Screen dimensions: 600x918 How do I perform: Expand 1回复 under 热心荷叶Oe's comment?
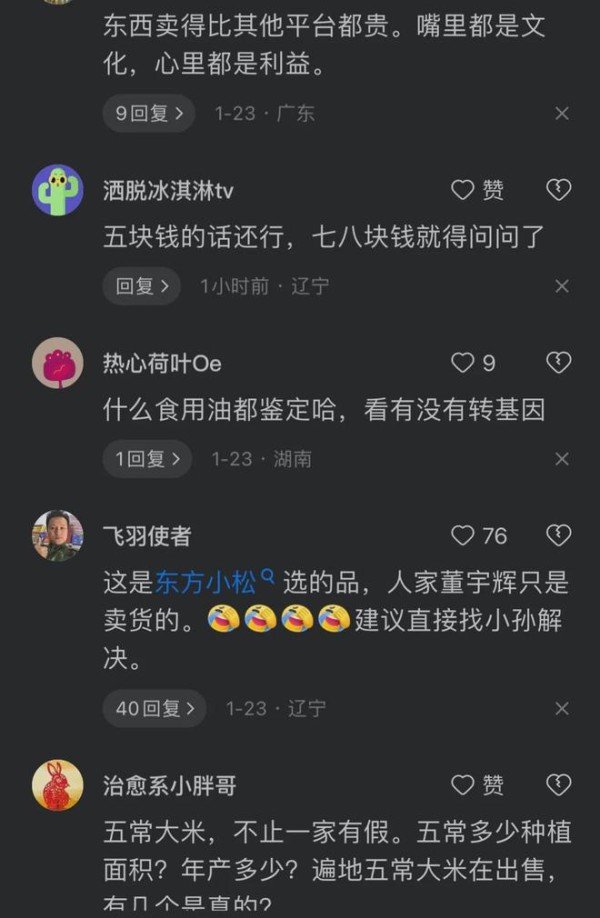pyautogui.click(x=146, y=459)
